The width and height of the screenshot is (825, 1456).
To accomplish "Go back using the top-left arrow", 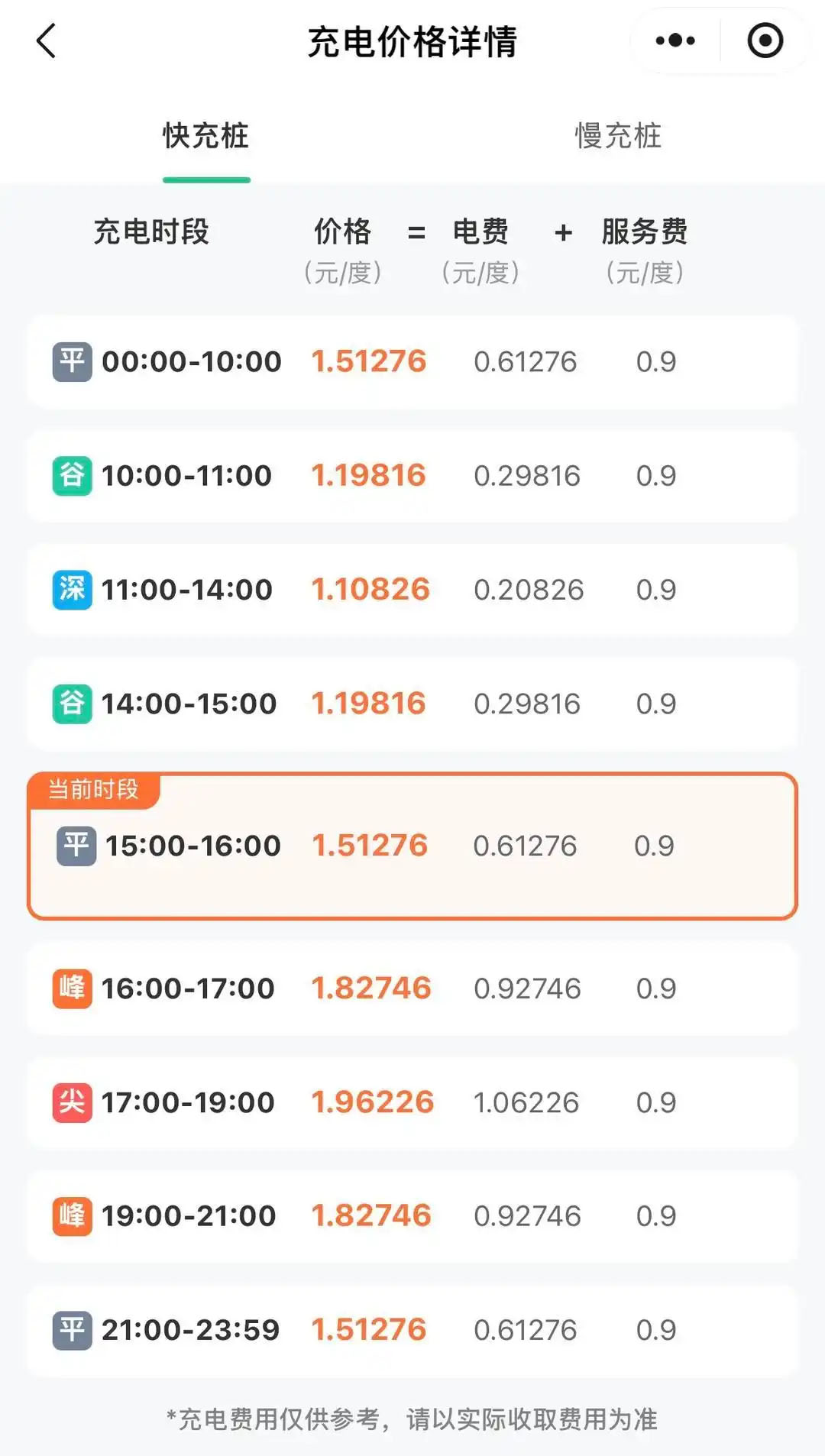I will tap(47, 41).
